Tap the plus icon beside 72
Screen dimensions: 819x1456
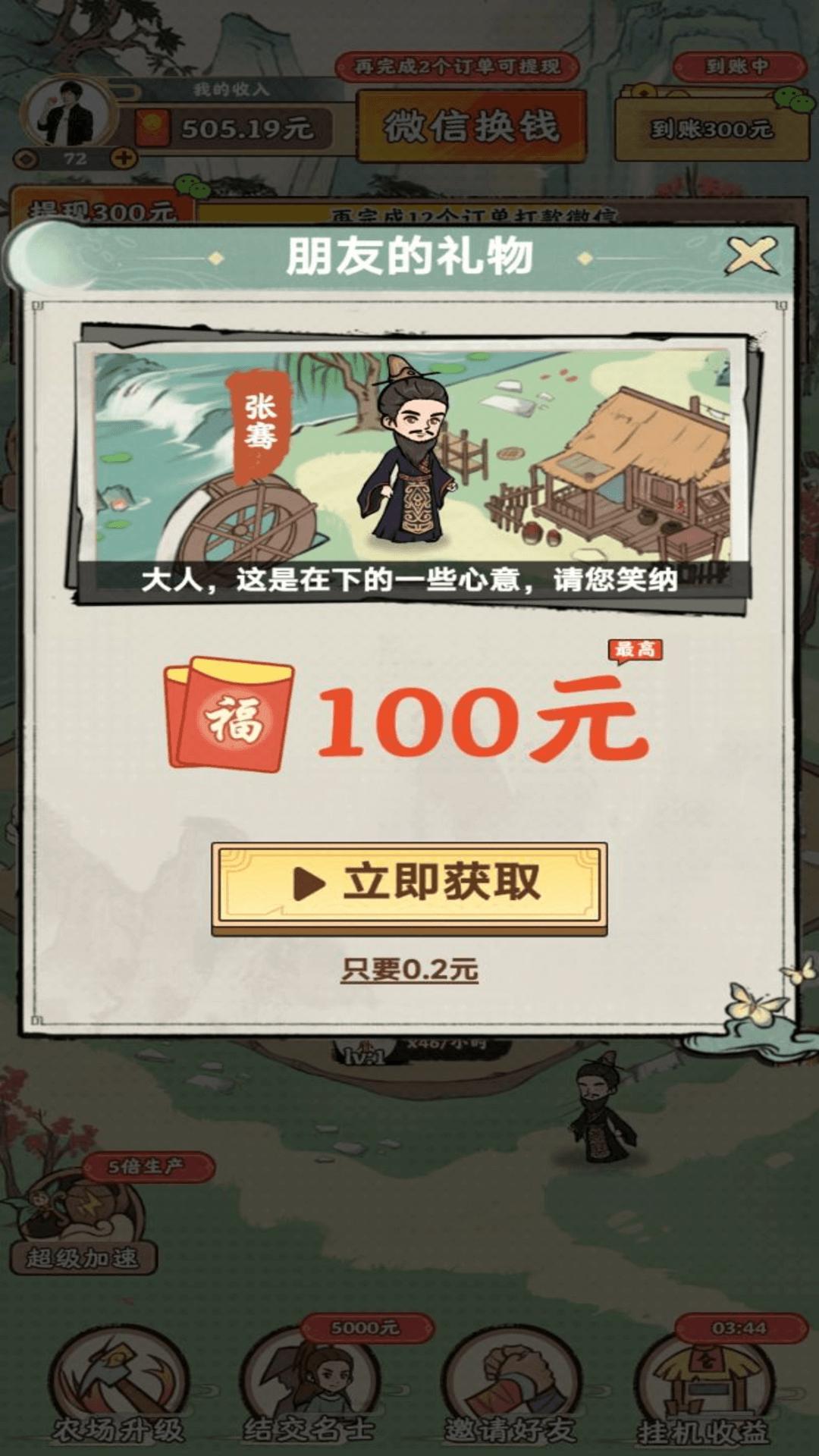(124, 158)
